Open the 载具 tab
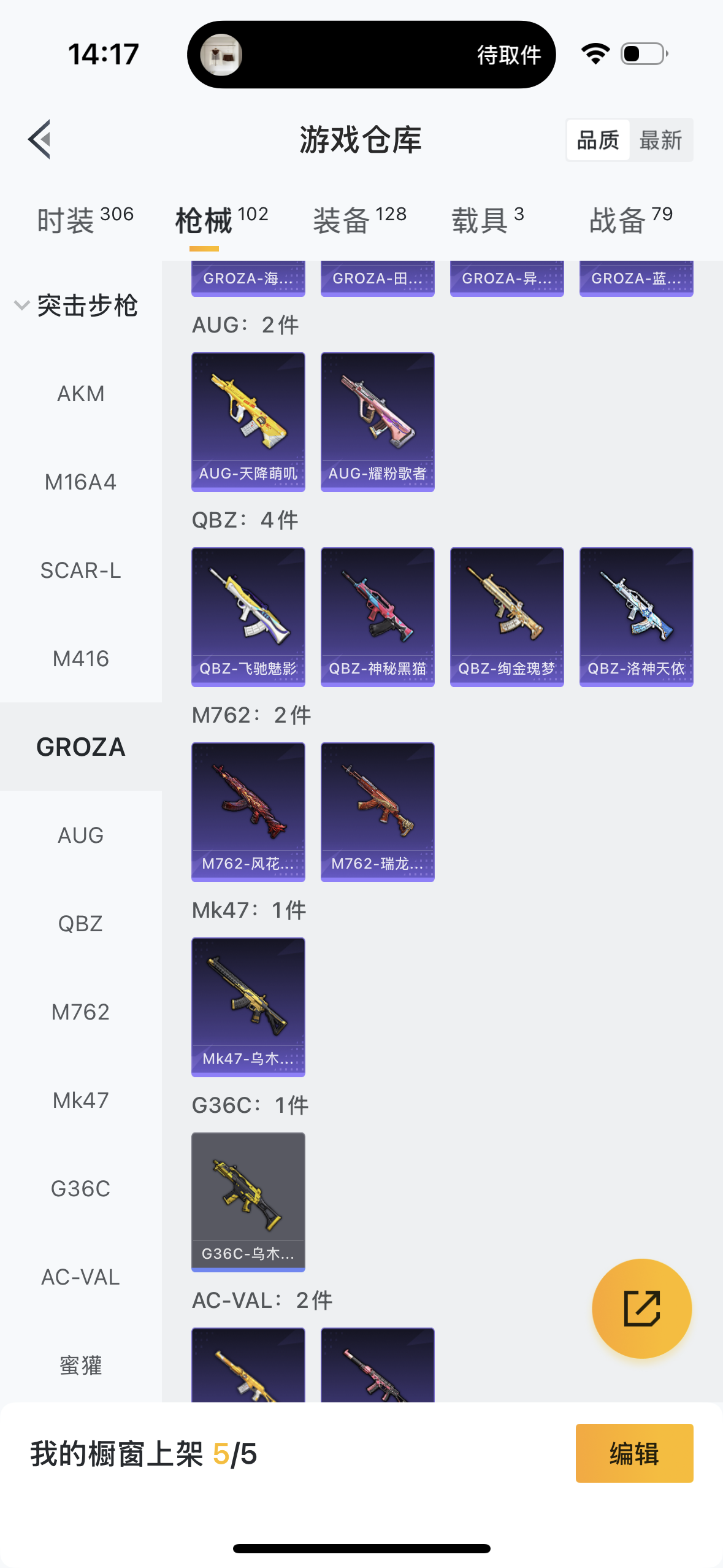 [488, 220]
